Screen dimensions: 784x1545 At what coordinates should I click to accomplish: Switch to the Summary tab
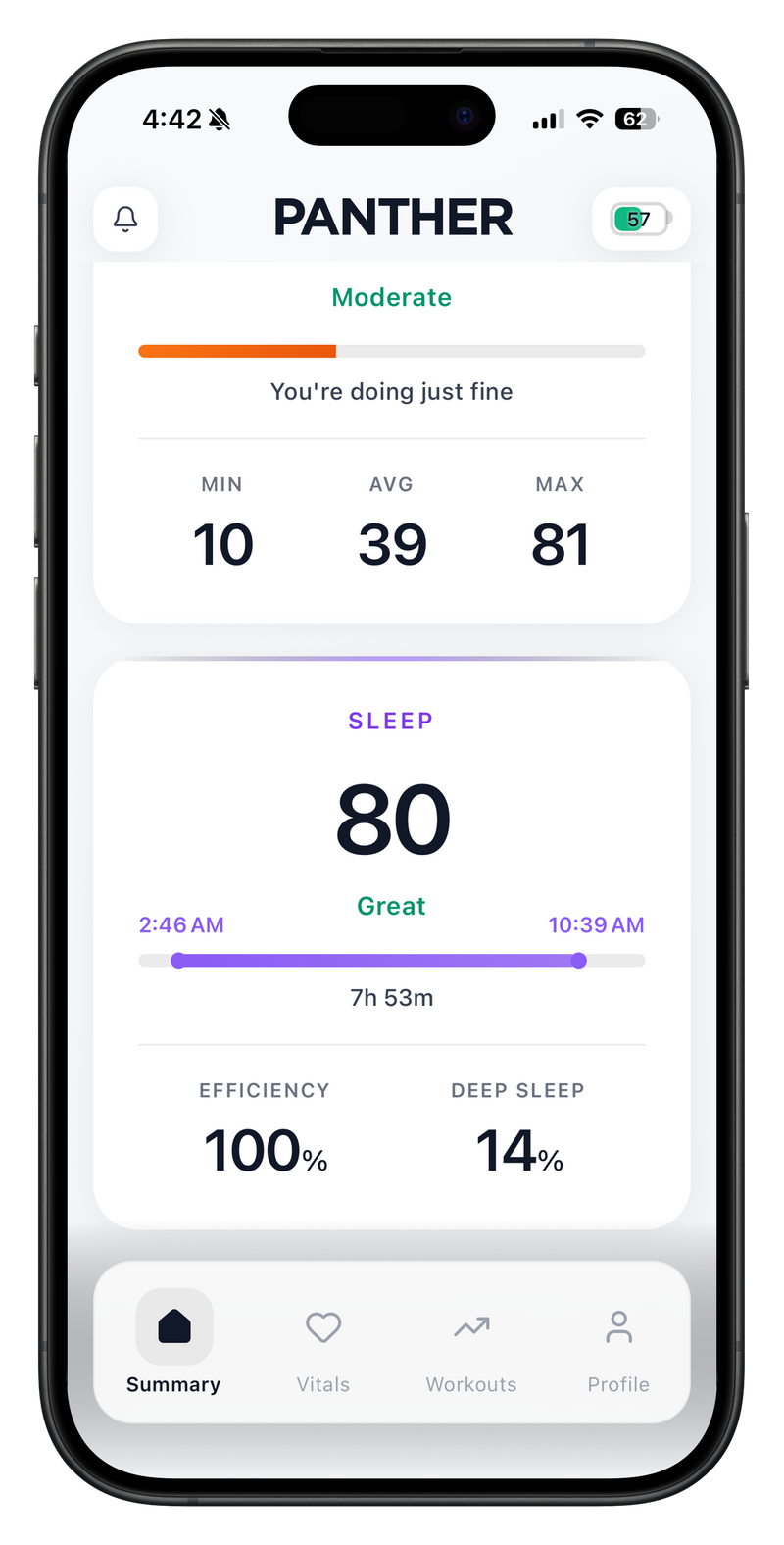click(x=173, y=1343)
